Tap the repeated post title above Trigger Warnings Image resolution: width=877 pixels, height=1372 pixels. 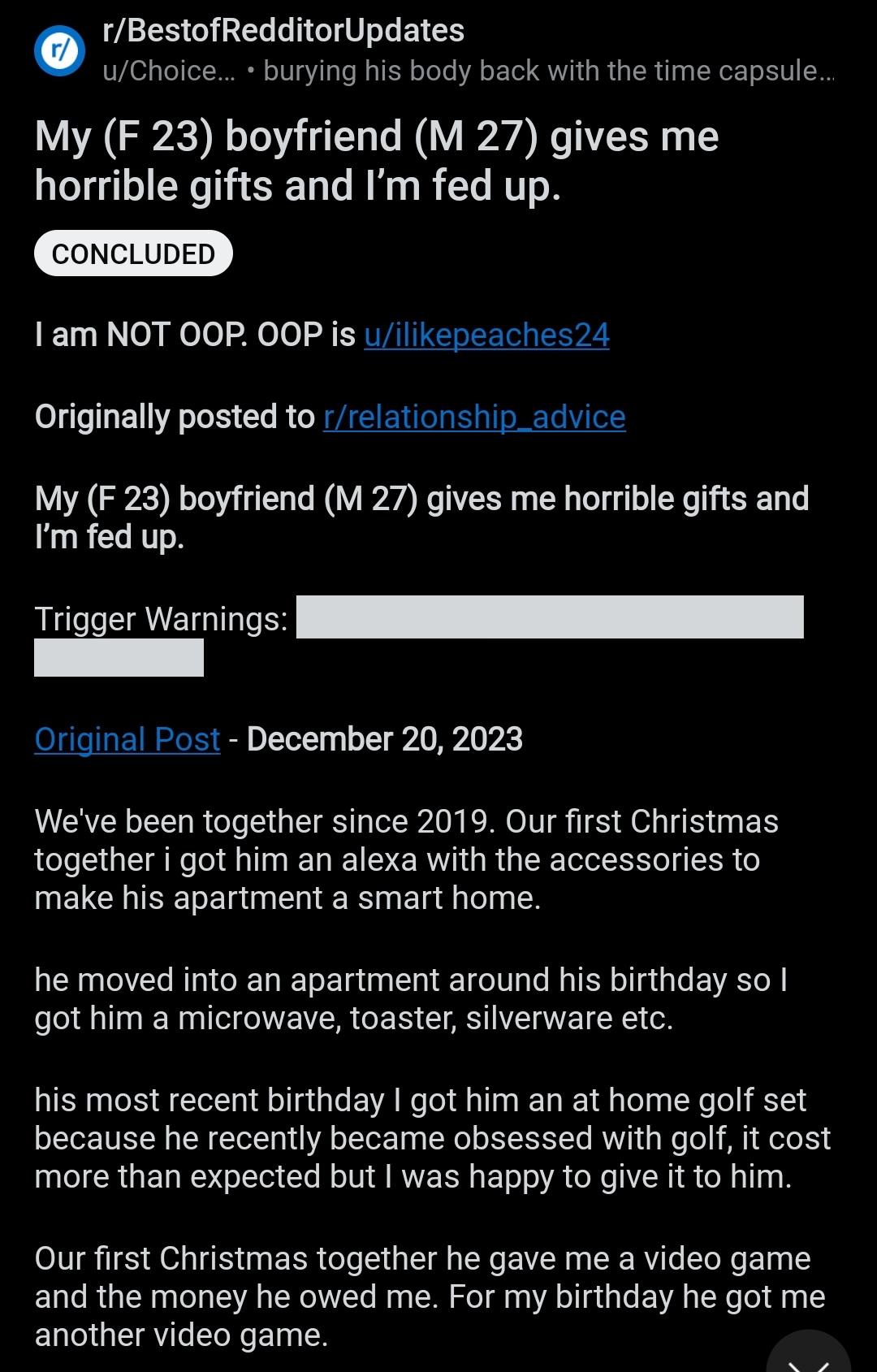click(422, 517)
